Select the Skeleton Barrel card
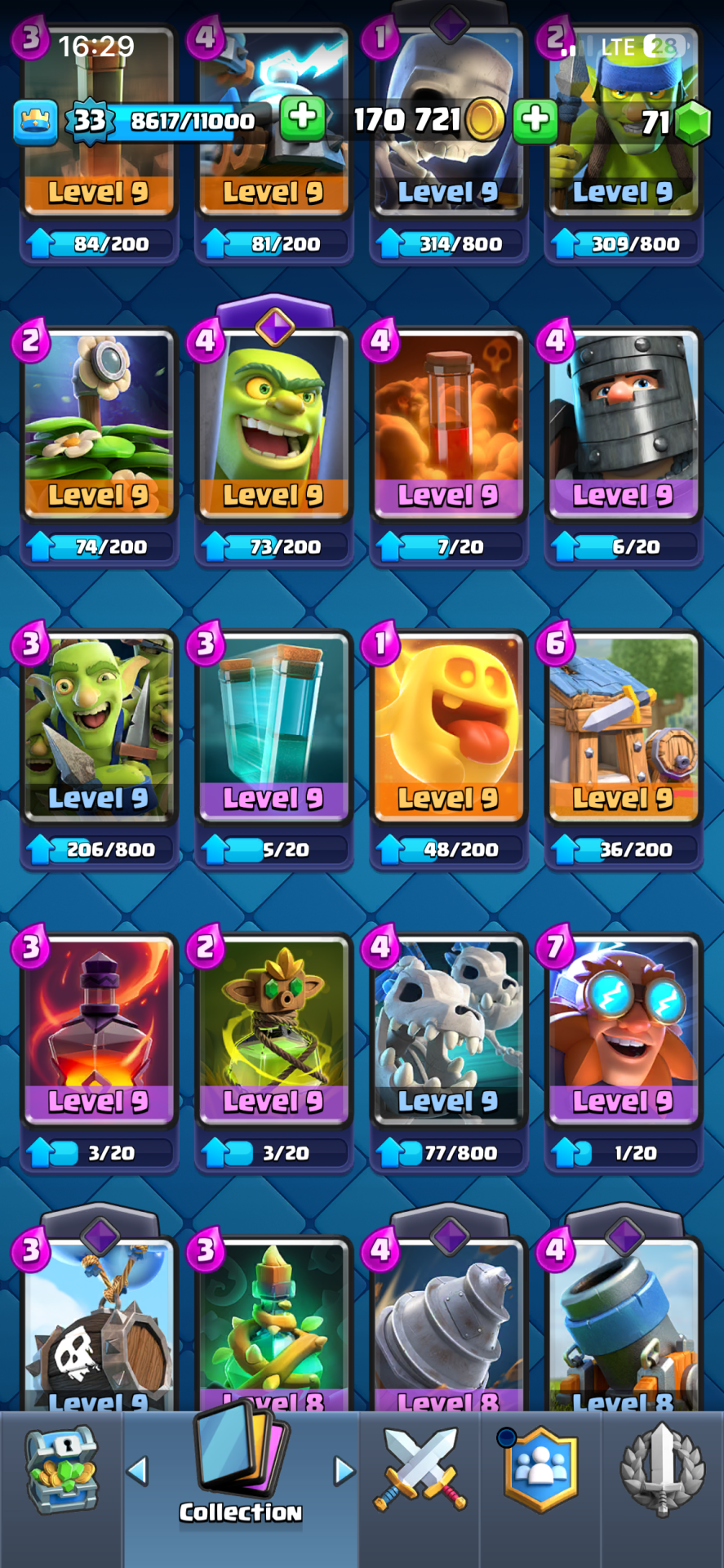 click(x=99, y=1323)
